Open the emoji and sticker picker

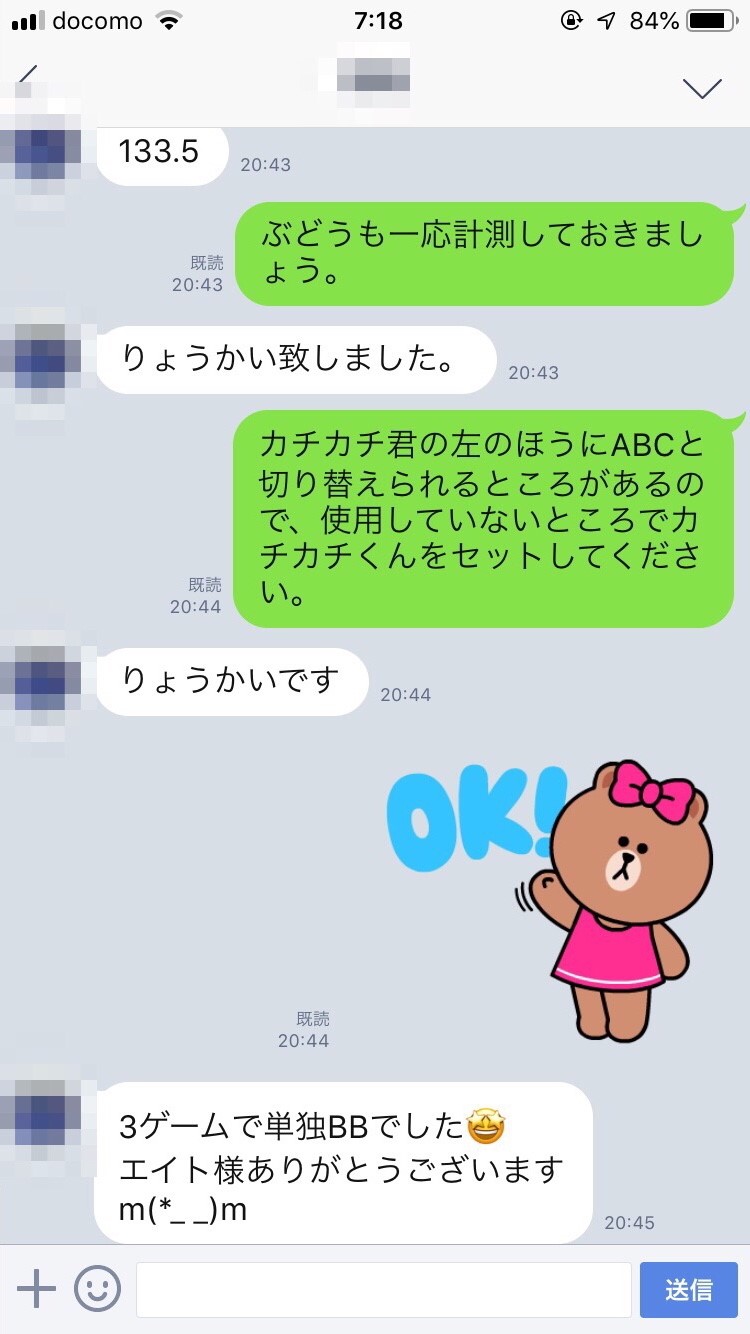tap(97, 1289)
